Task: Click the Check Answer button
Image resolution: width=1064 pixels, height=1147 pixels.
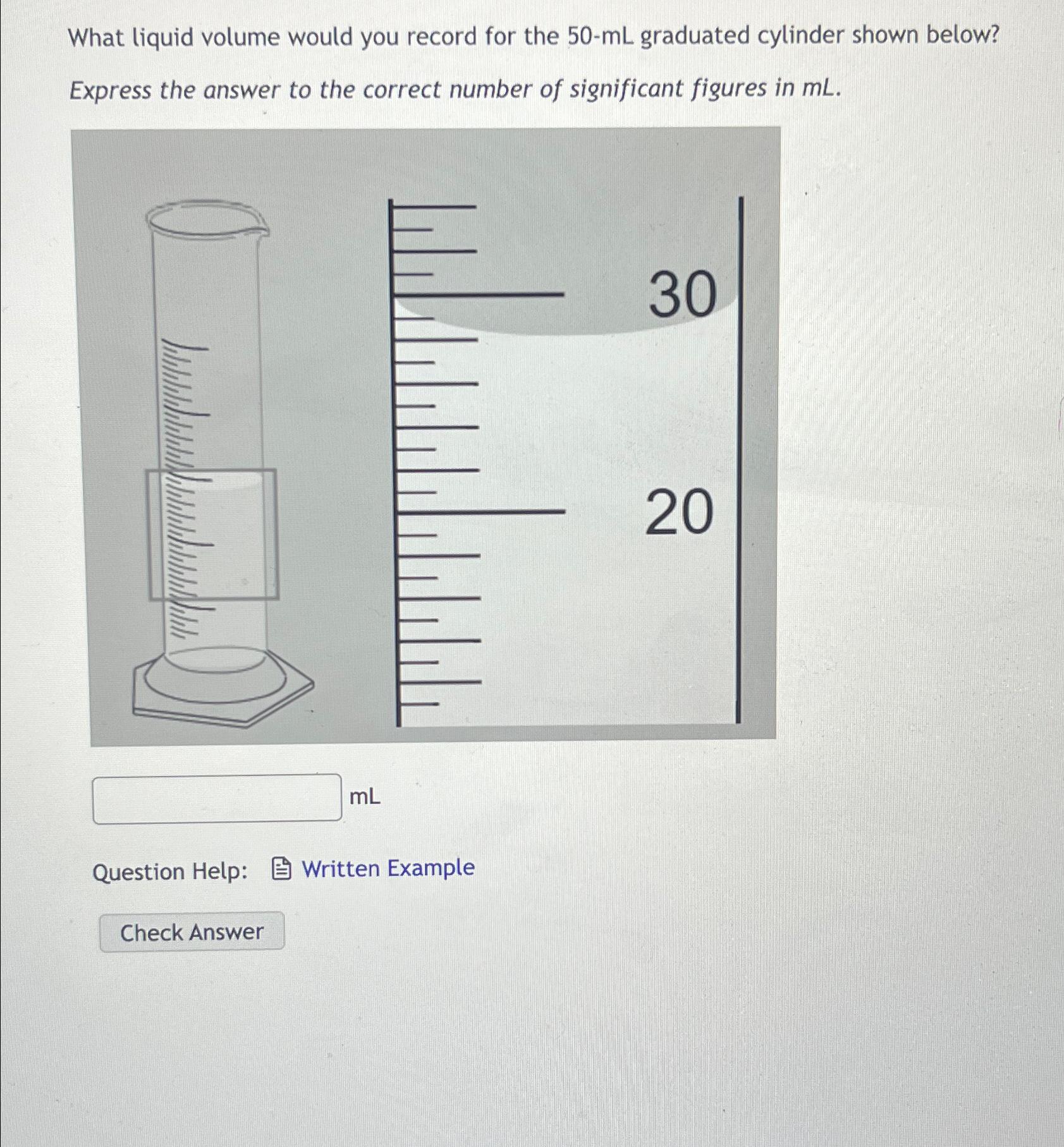Action: coord(192,932)
